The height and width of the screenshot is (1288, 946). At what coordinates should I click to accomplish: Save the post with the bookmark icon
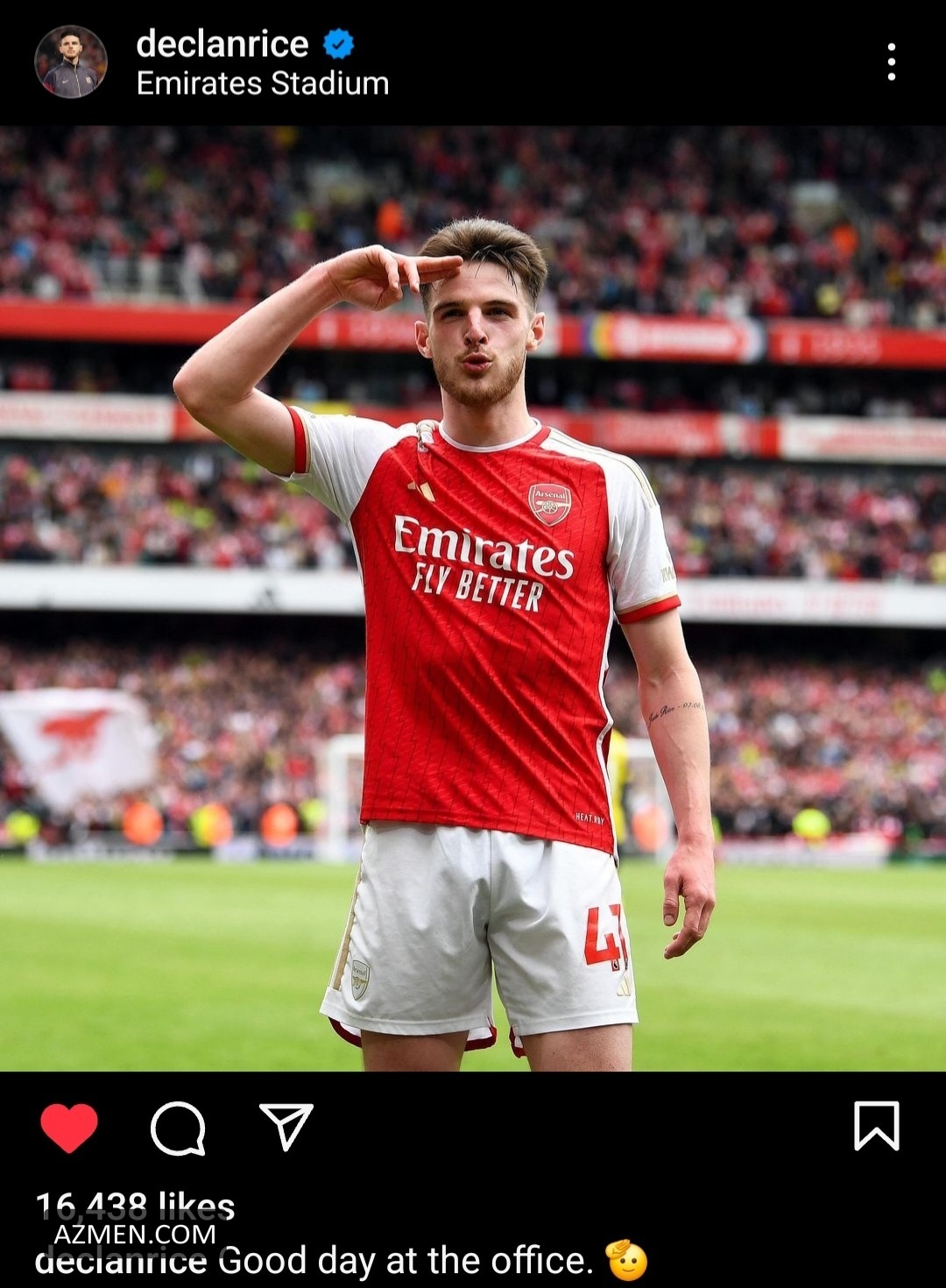pyautogui.click(x=876, y=1126)
